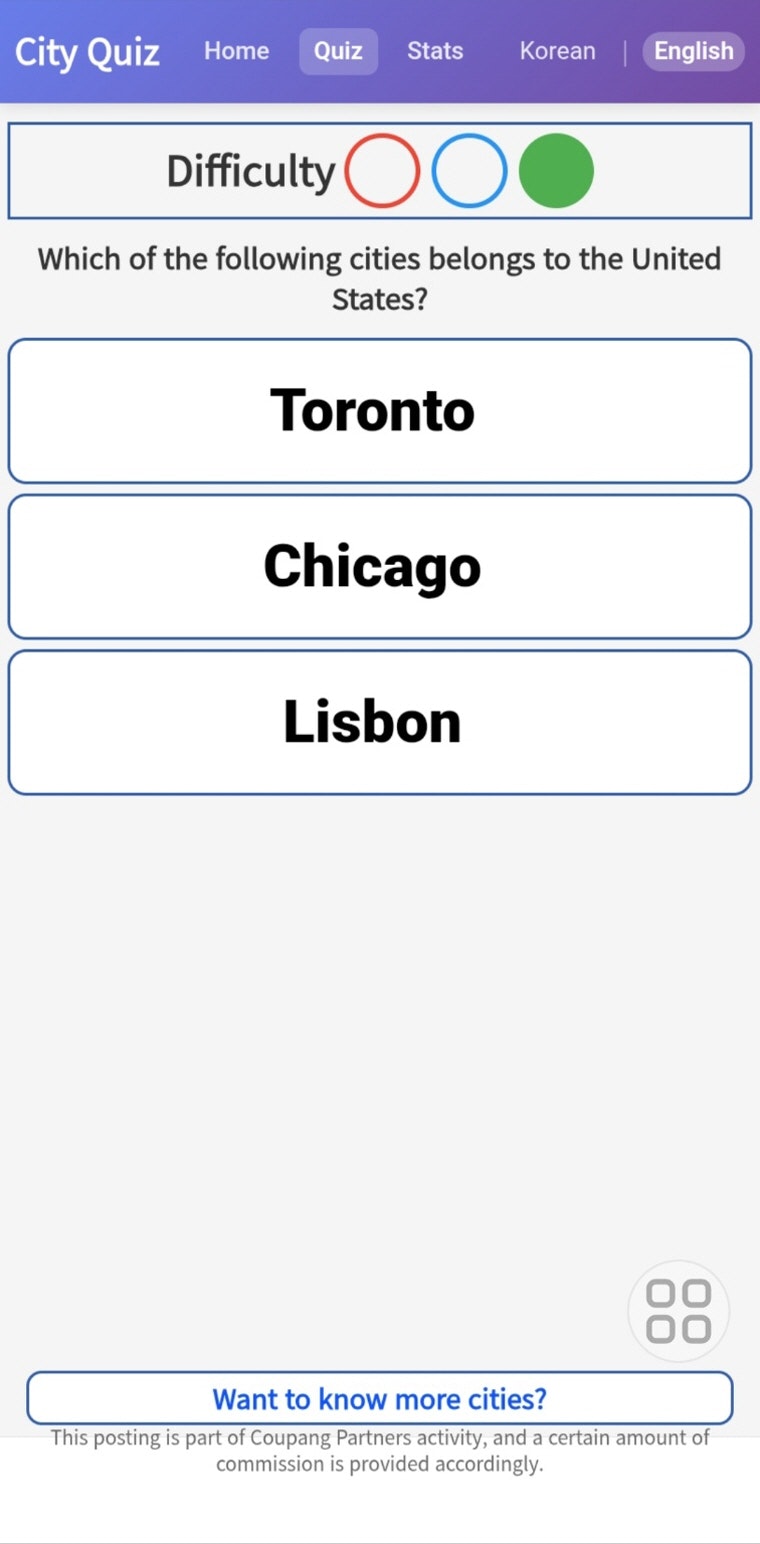Open the Stats page
Image resolution: width=760 pixels, height=1544 pixels.
coord(435,51)
